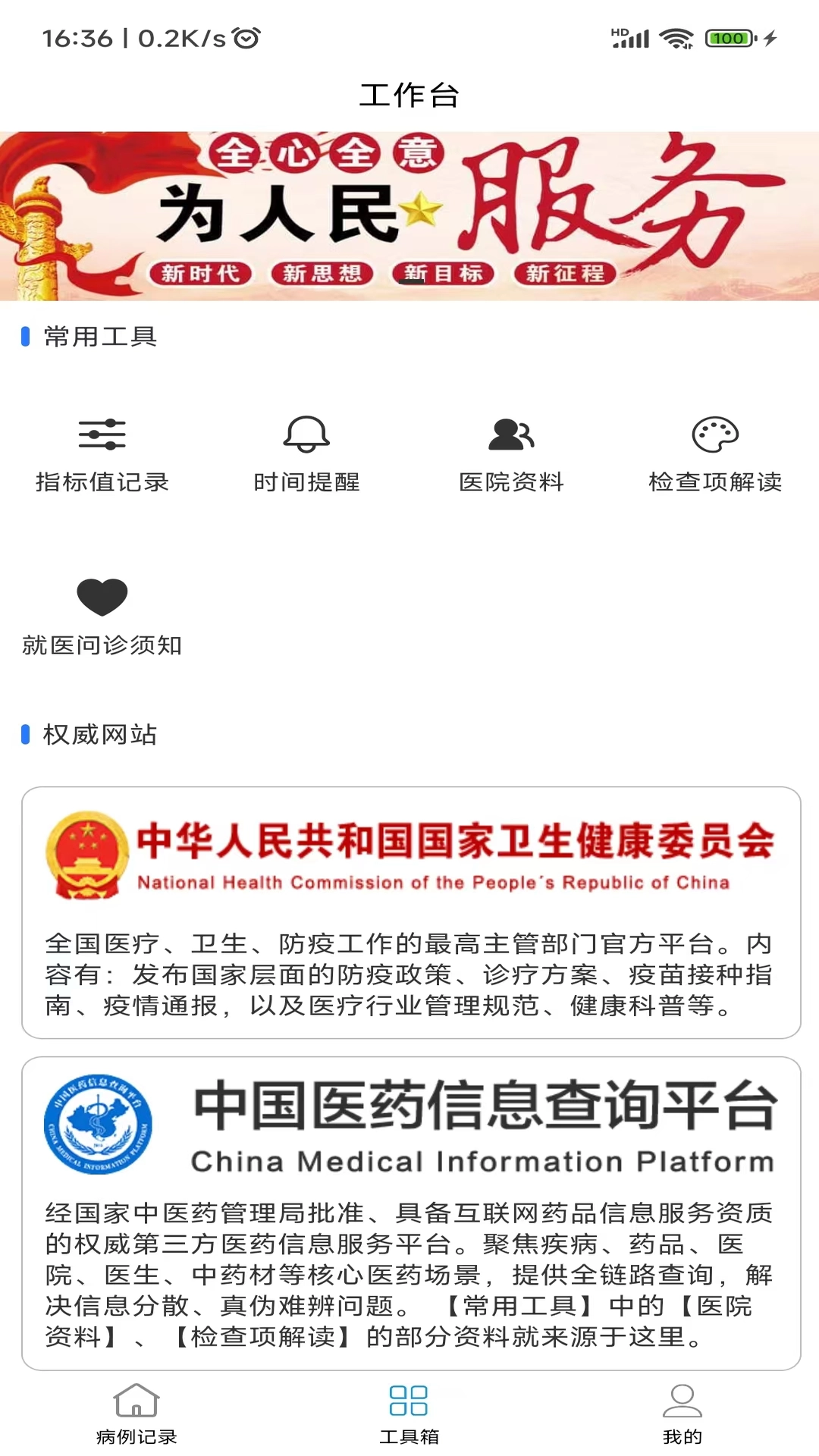Tap the 病例记录 home icon
This screenshot has width=819, height=1456.
136,1401
